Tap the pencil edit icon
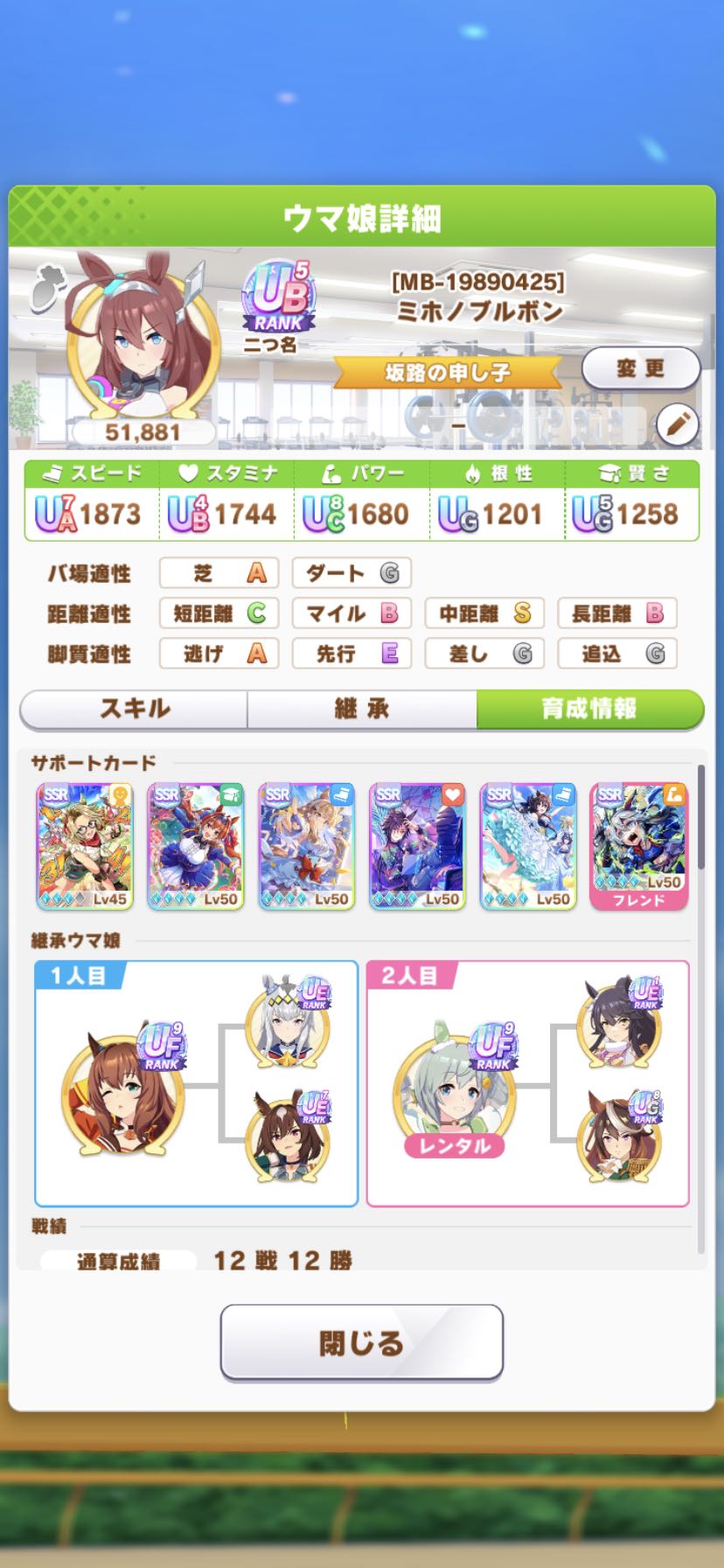724x1568 pixels. click(x=678, y=425)
